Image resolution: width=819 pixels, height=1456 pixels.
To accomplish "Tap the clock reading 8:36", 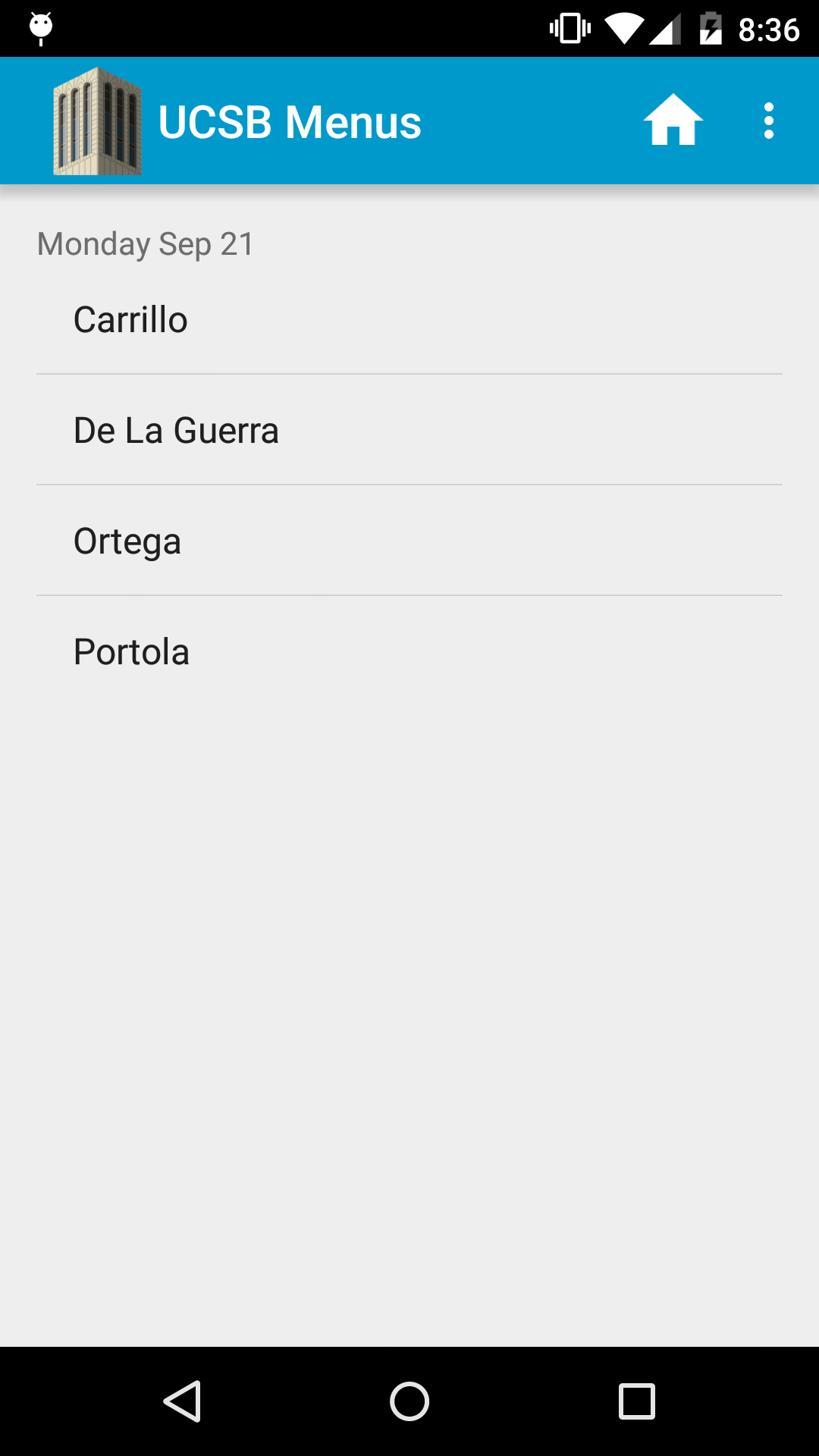I will 768,27.
